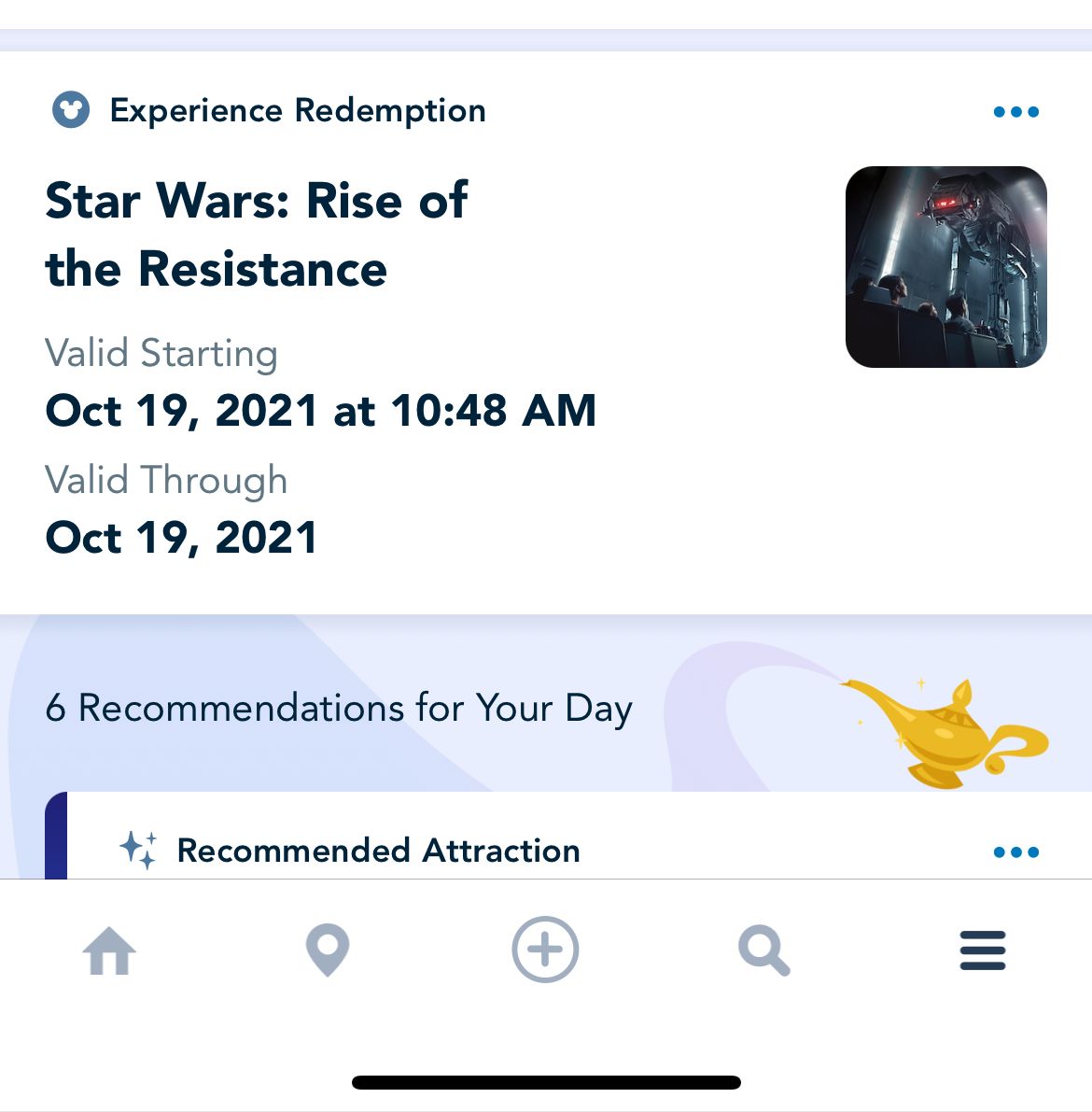Viewport: 1092px width, 1112px height.
Task: Open the Star Wars: Rise of the Resistance card
Action: pos(257,234)
